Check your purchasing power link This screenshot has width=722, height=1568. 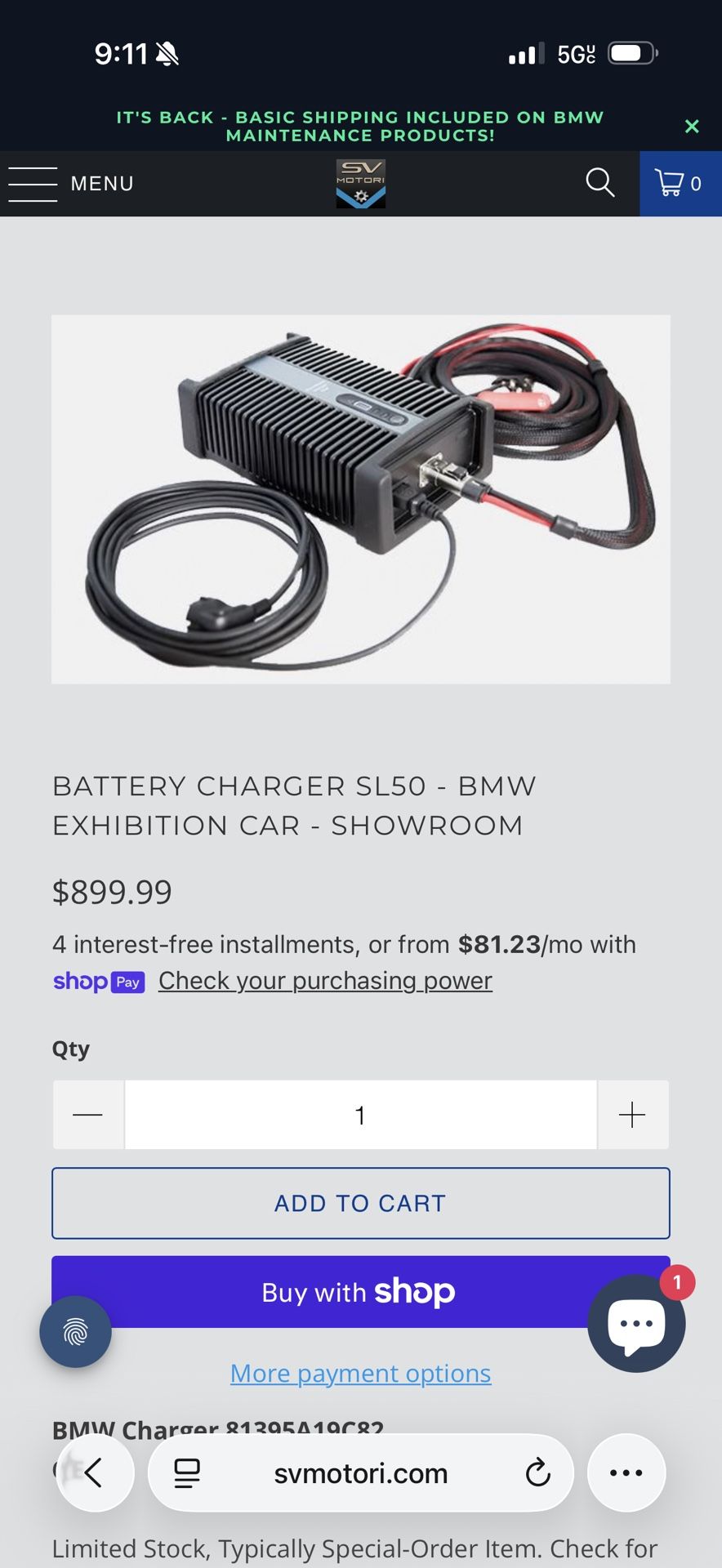[325, 981]
